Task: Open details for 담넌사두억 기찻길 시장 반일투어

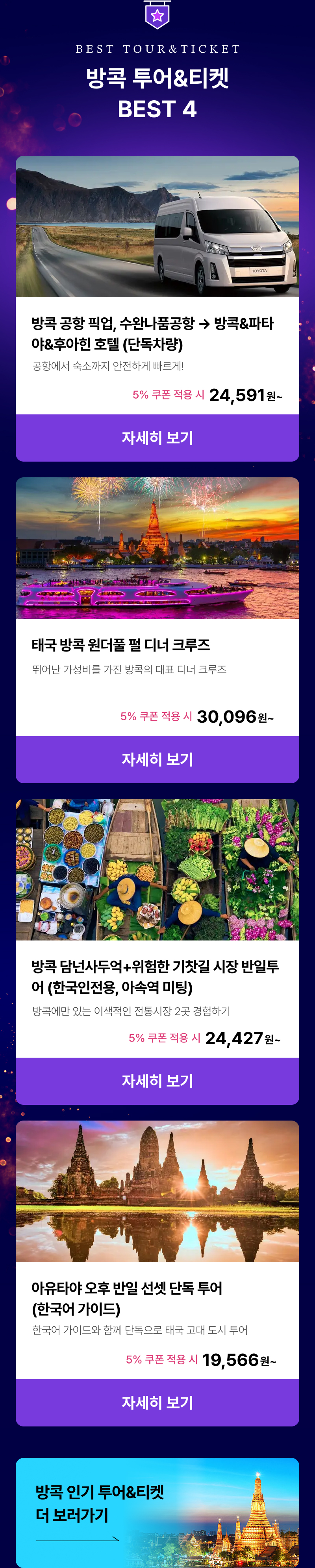Action: tap(157, 1080)
